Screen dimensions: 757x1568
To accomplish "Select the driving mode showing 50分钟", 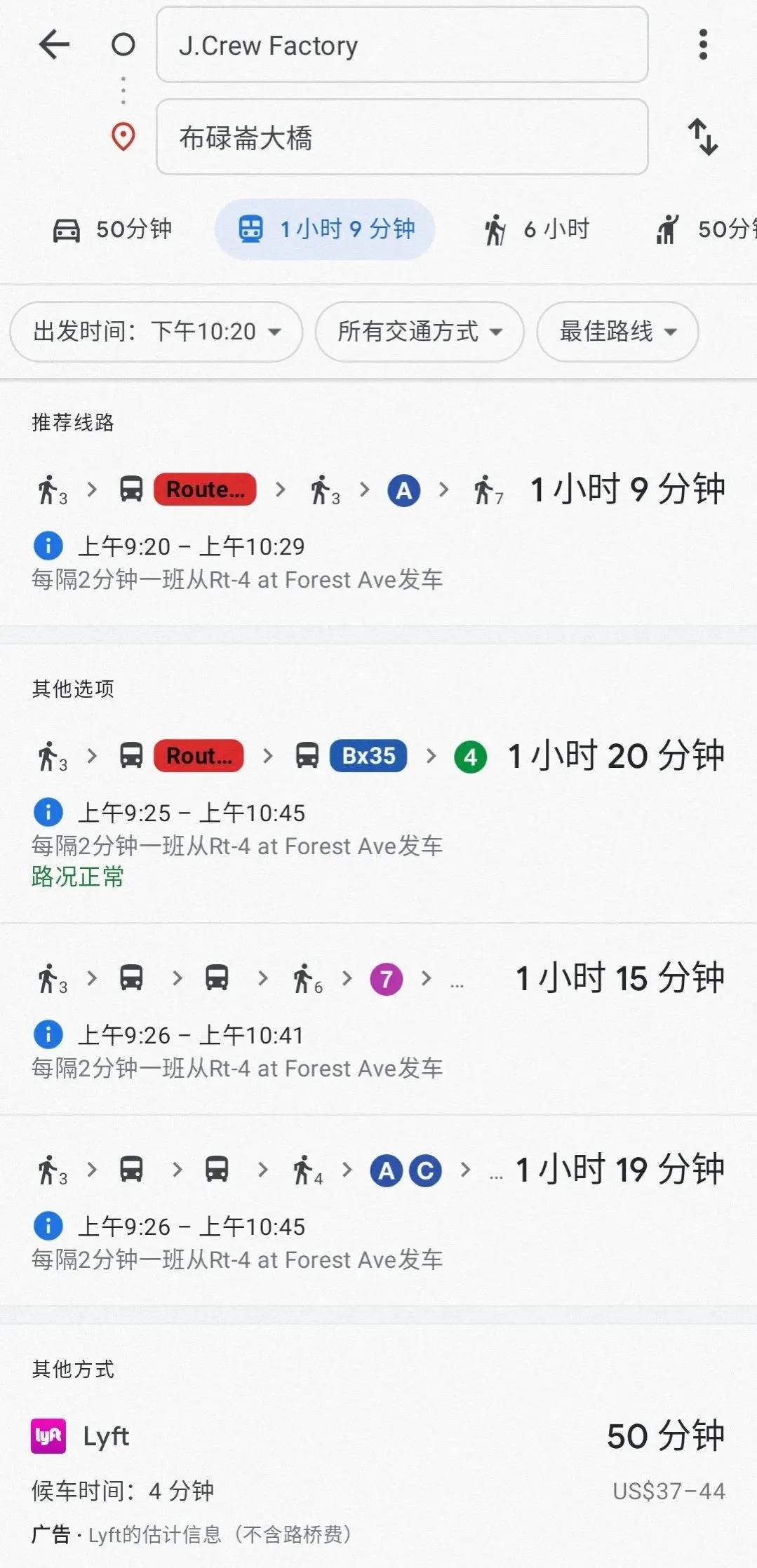I will pyautogui.click(x=109, y=229).
